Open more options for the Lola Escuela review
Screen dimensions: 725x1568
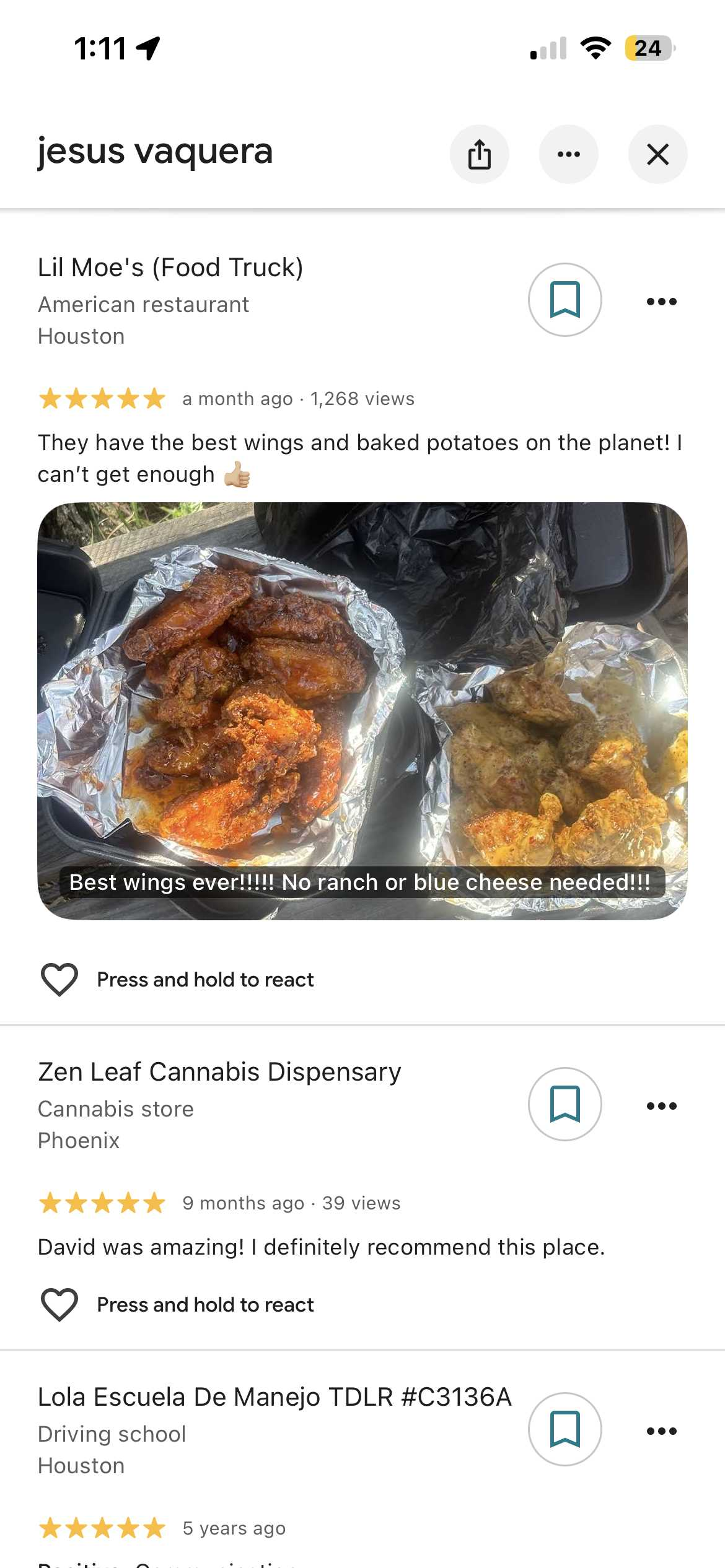click(661, 1431)
